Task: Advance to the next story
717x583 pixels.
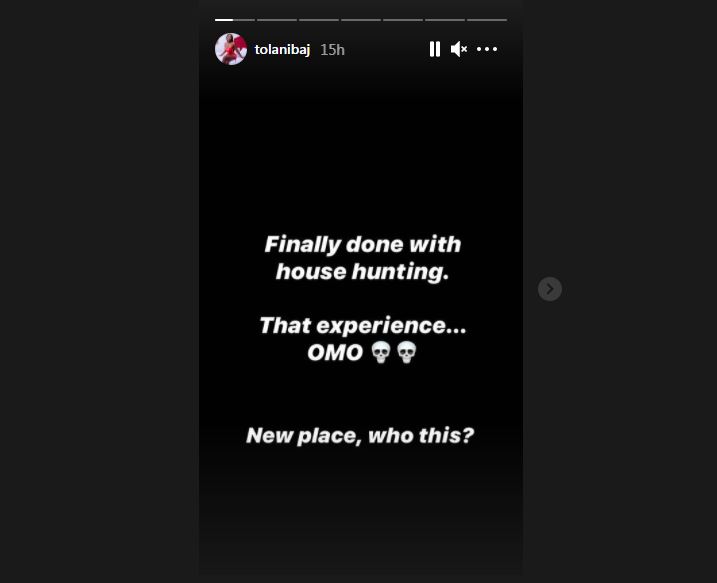Action: (549, 289)
